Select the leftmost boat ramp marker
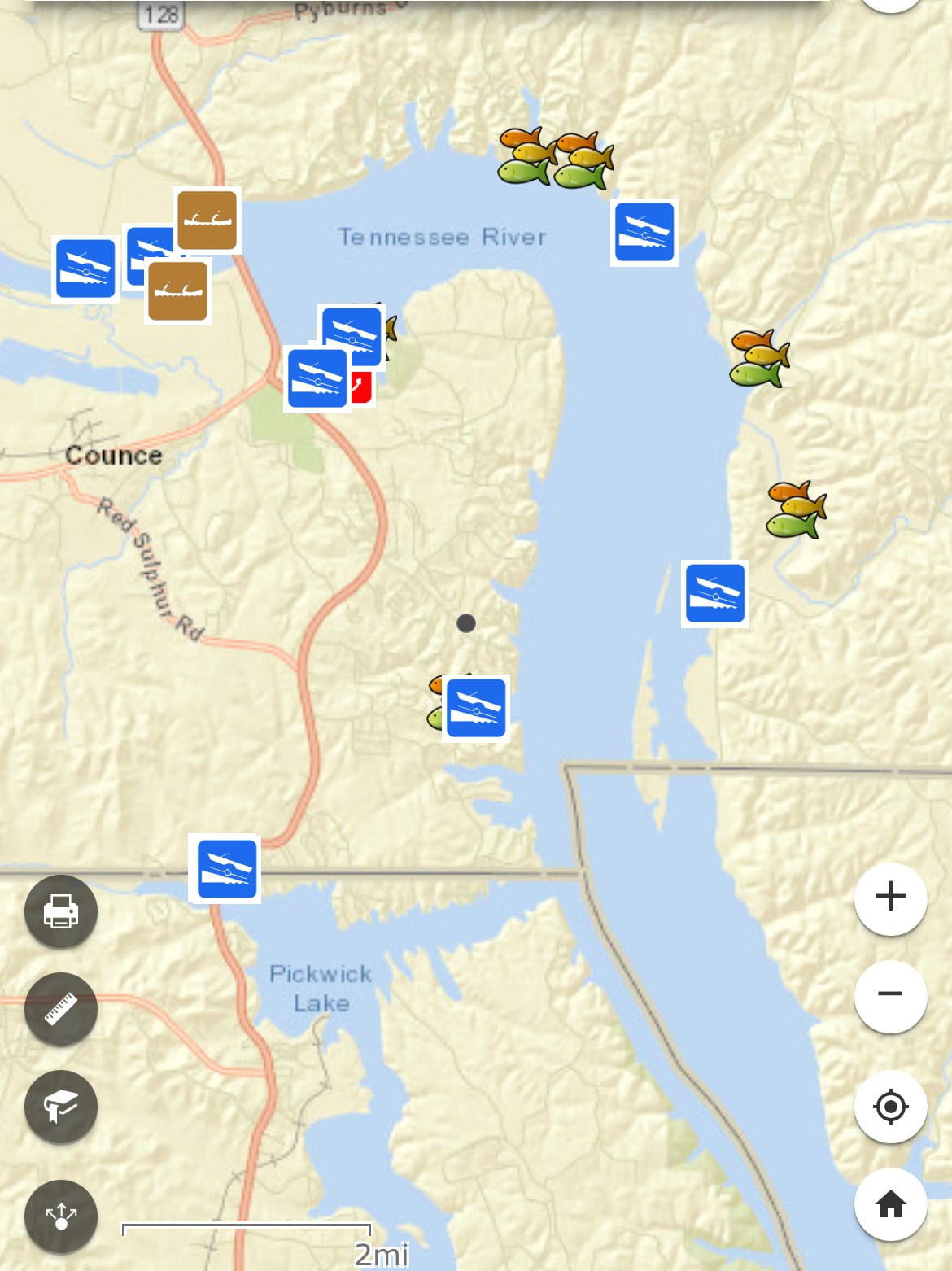952x1271 pixels. coord(85,269)
